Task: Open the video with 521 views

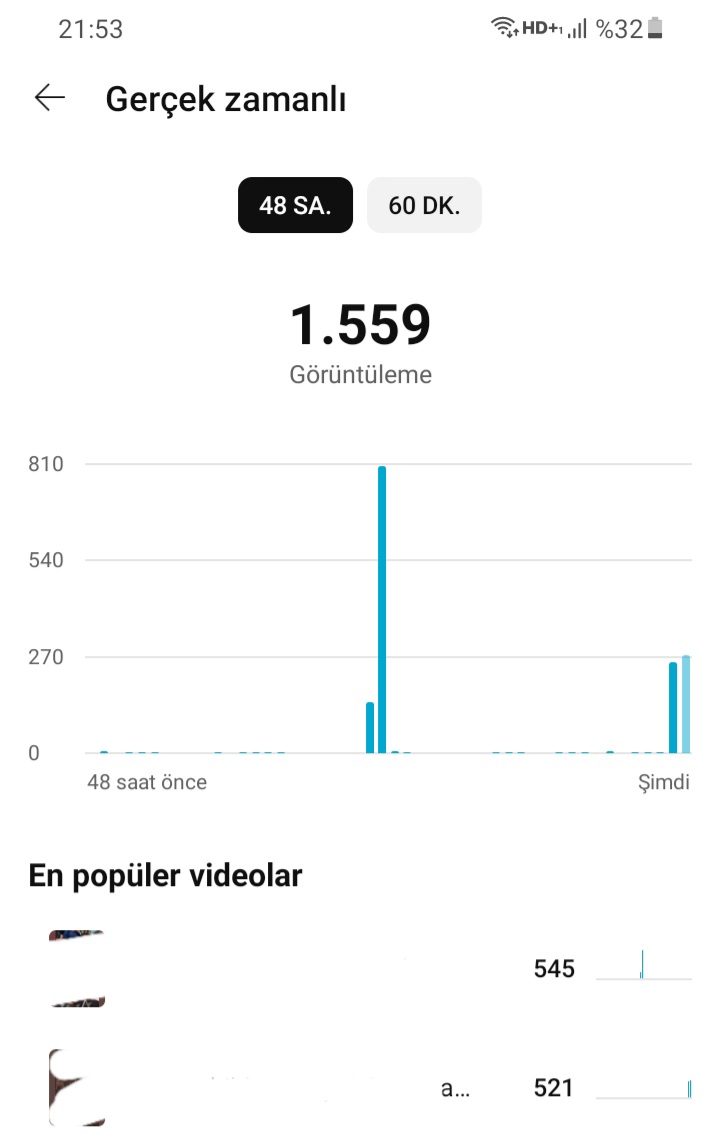Action: pos(360,1087)
